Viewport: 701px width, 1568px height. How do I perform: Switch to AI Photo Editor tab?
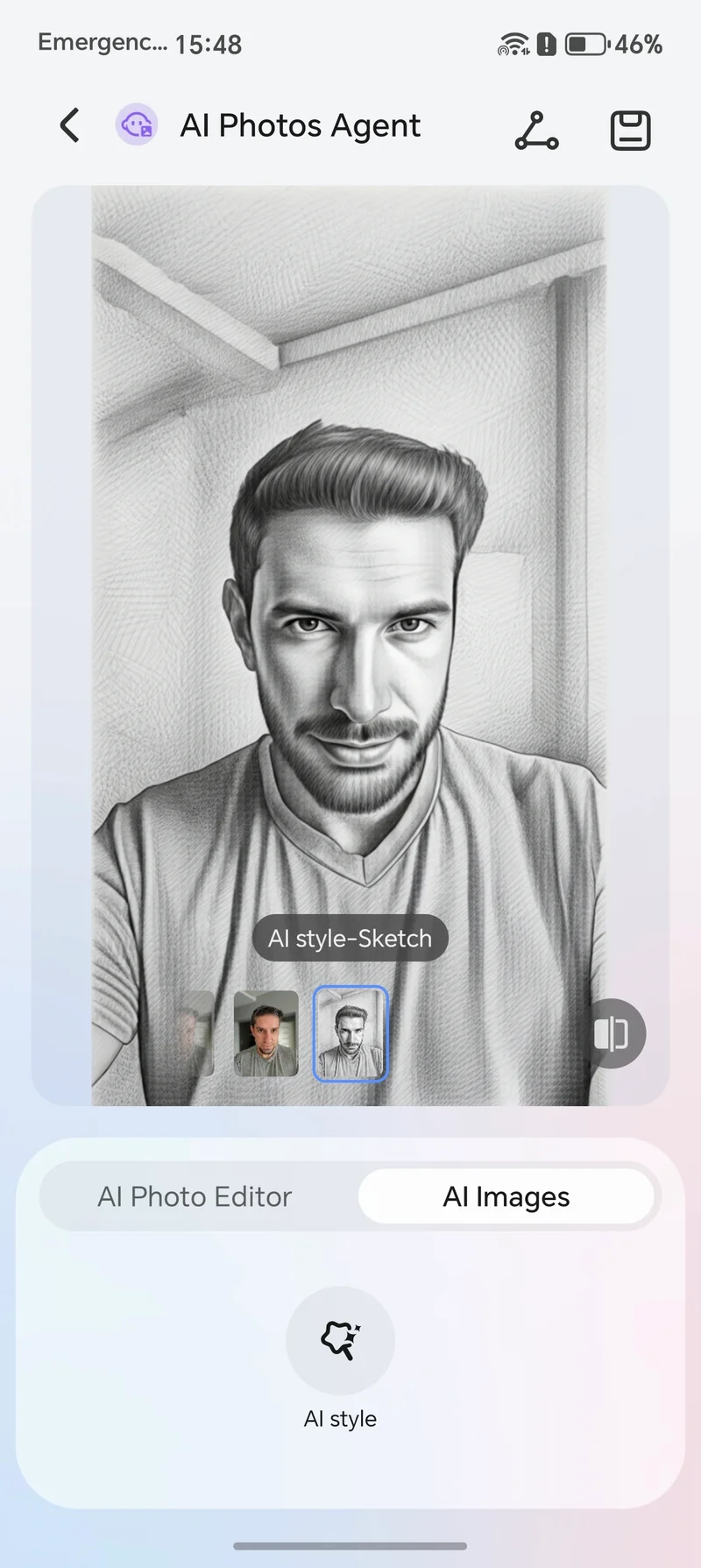tap(195, 1196)
